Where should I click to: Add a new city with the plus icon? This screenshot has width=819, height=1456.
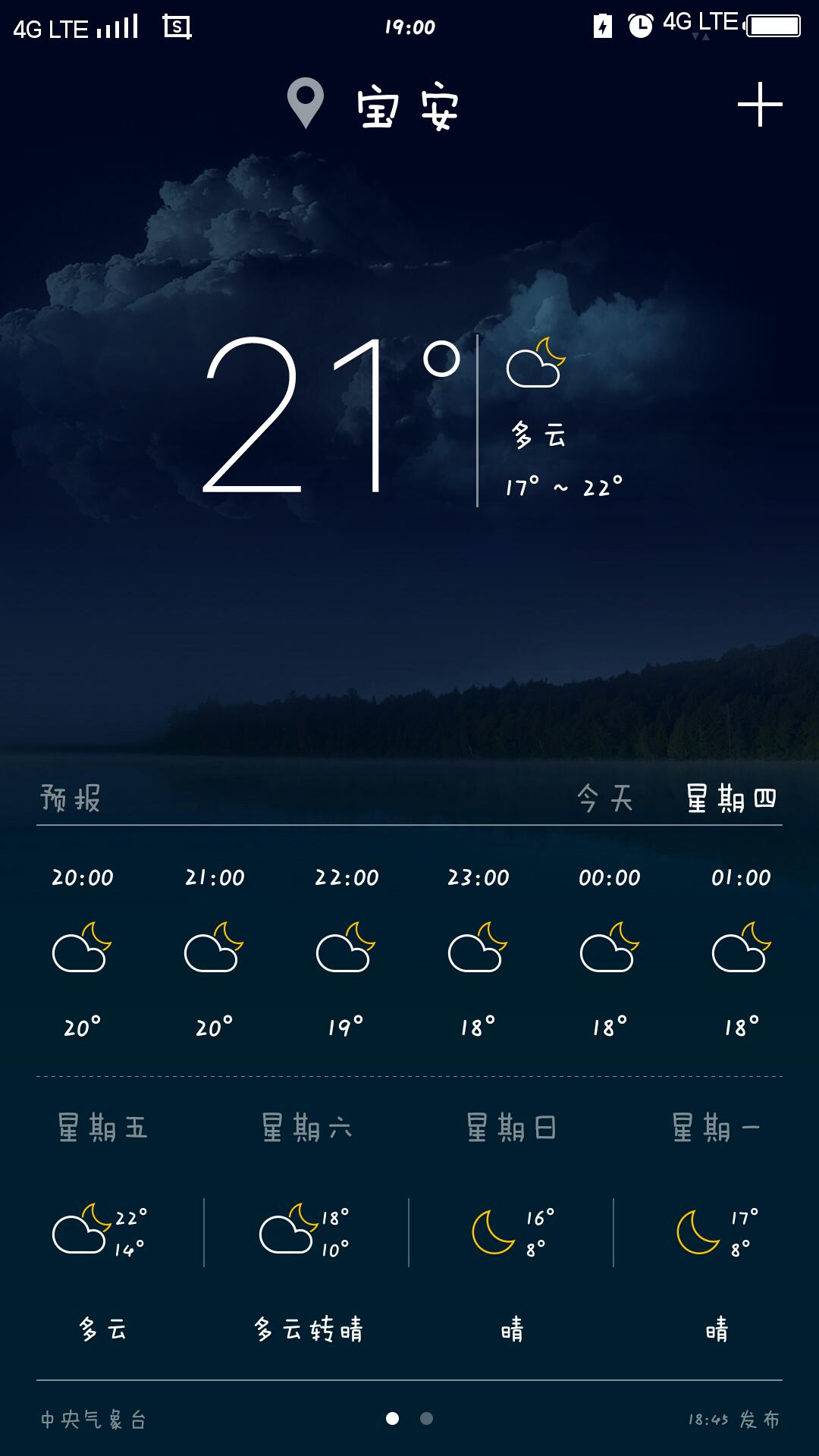click(x=760, y=105)
